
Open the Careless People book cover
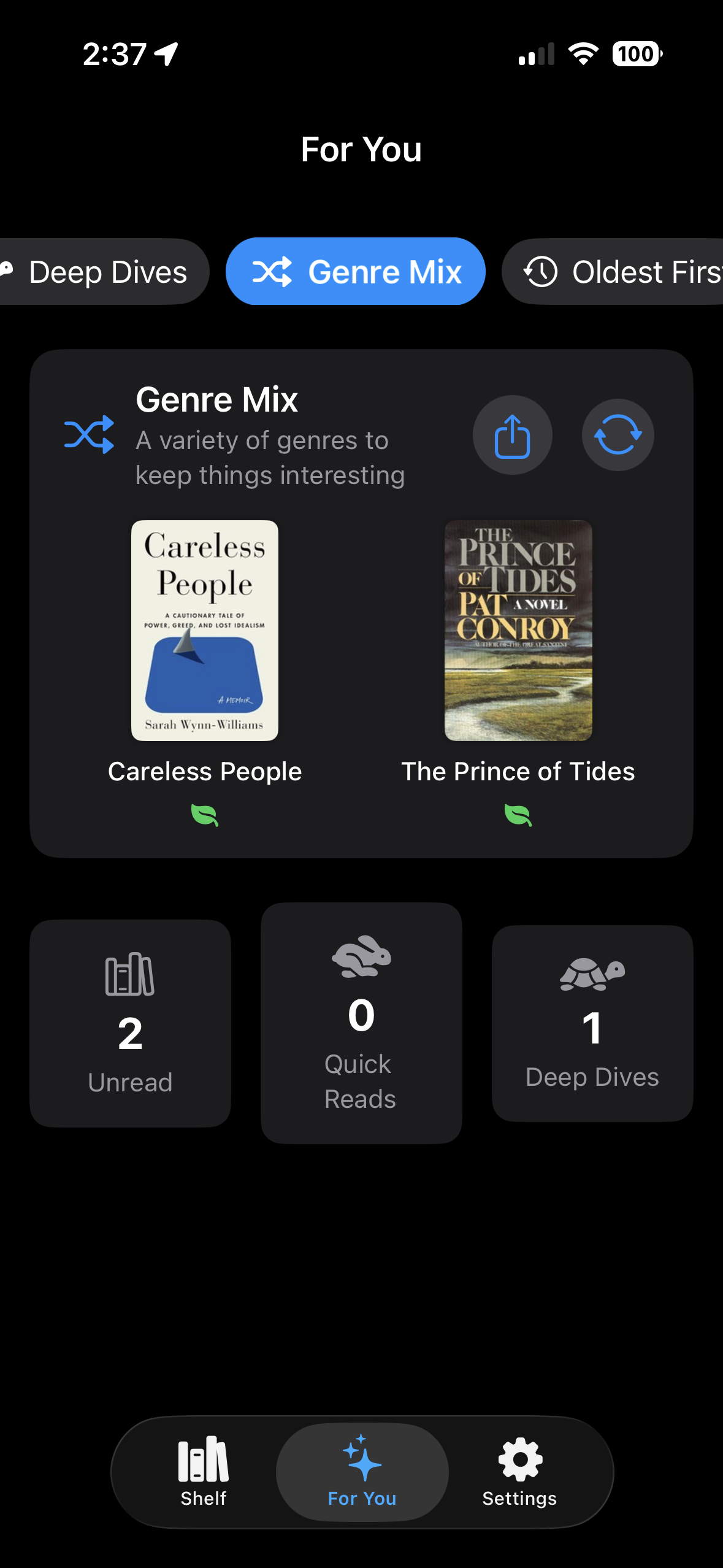point(205,631)
